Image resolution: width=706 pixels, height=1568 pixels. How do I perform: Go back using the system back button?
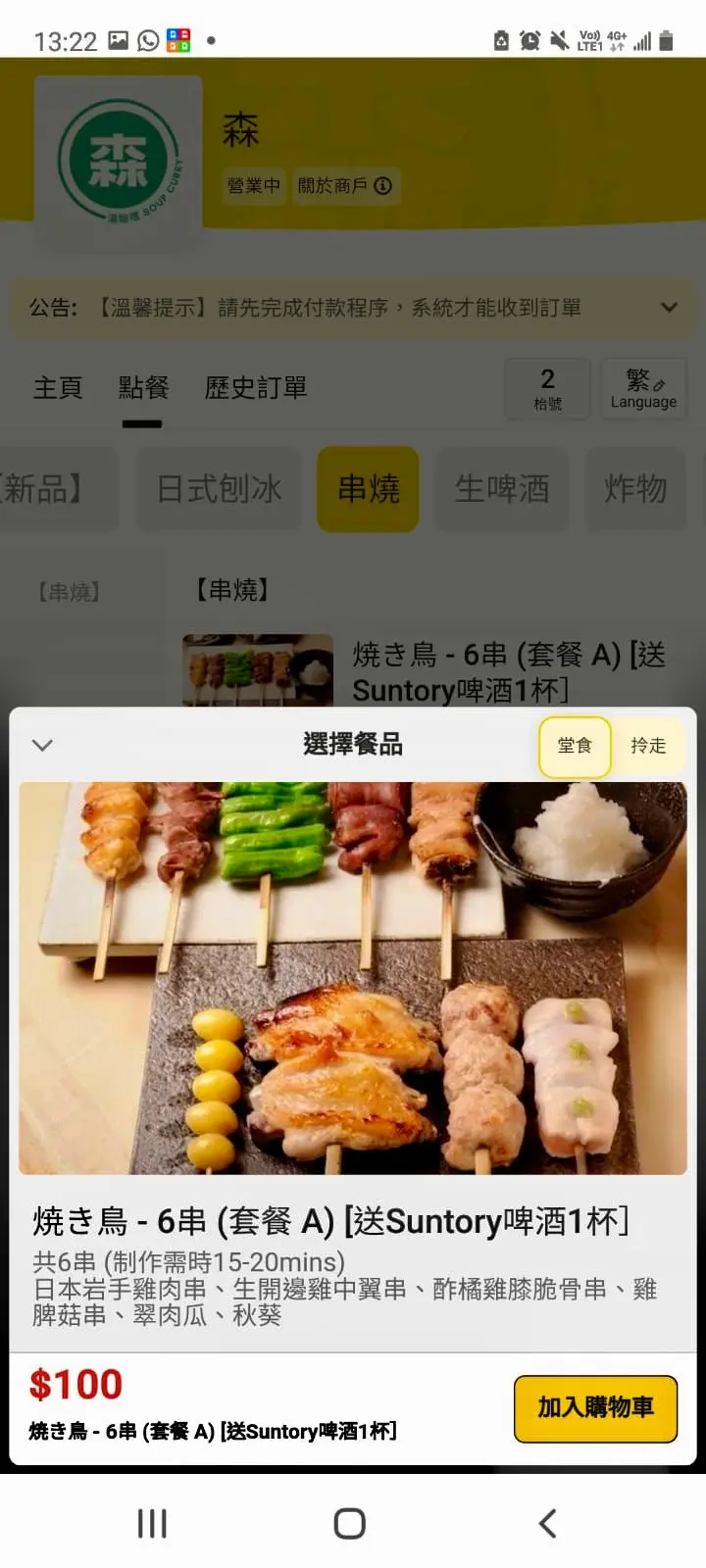click(547, 1523)
